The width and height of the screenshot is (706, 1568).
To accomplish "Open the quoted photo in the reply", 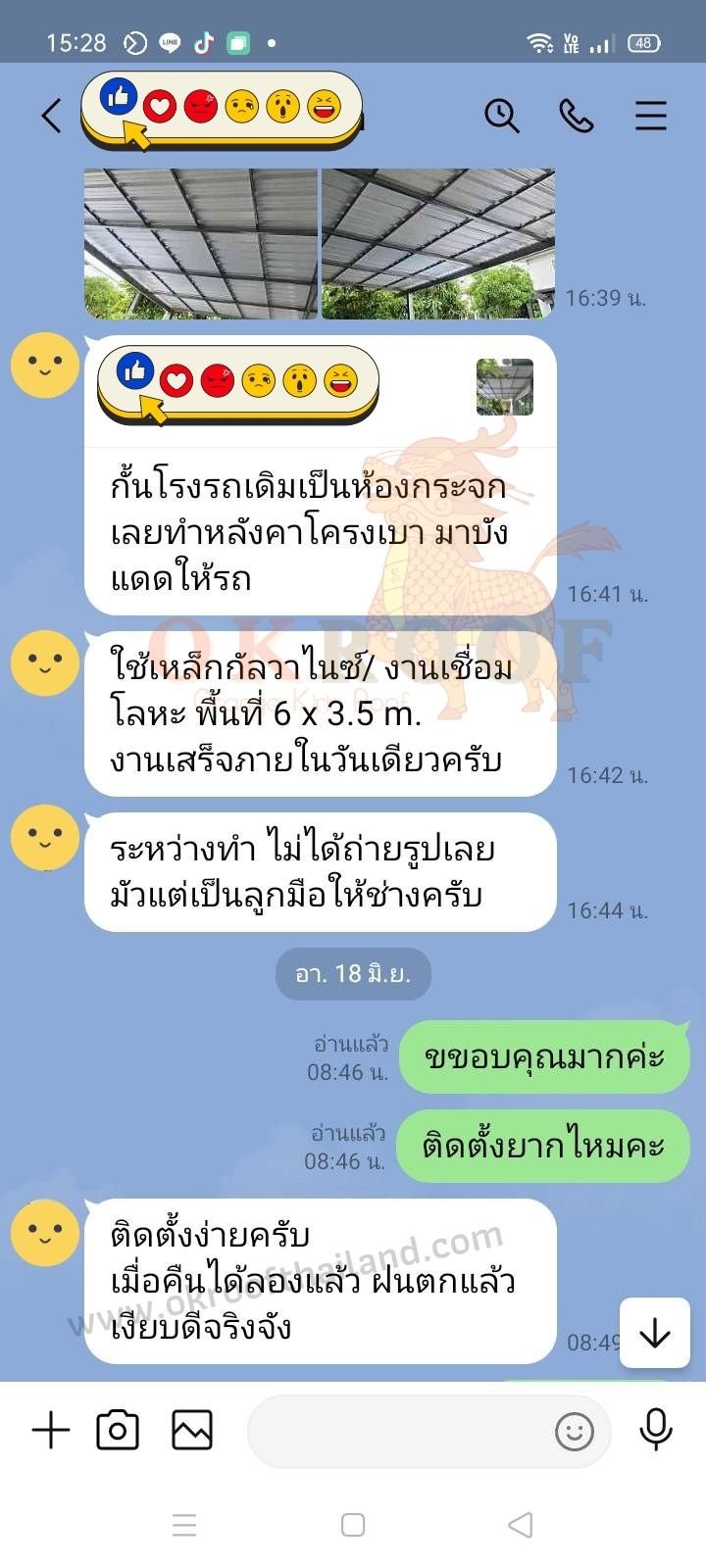I will point(504,387).
